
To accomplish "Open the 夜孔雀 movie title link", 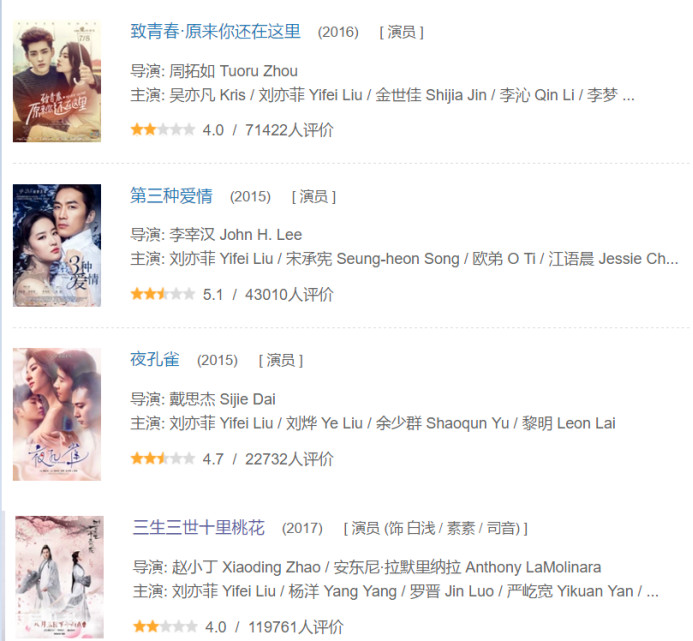I will pyautogui.click(x=155, y=360).
